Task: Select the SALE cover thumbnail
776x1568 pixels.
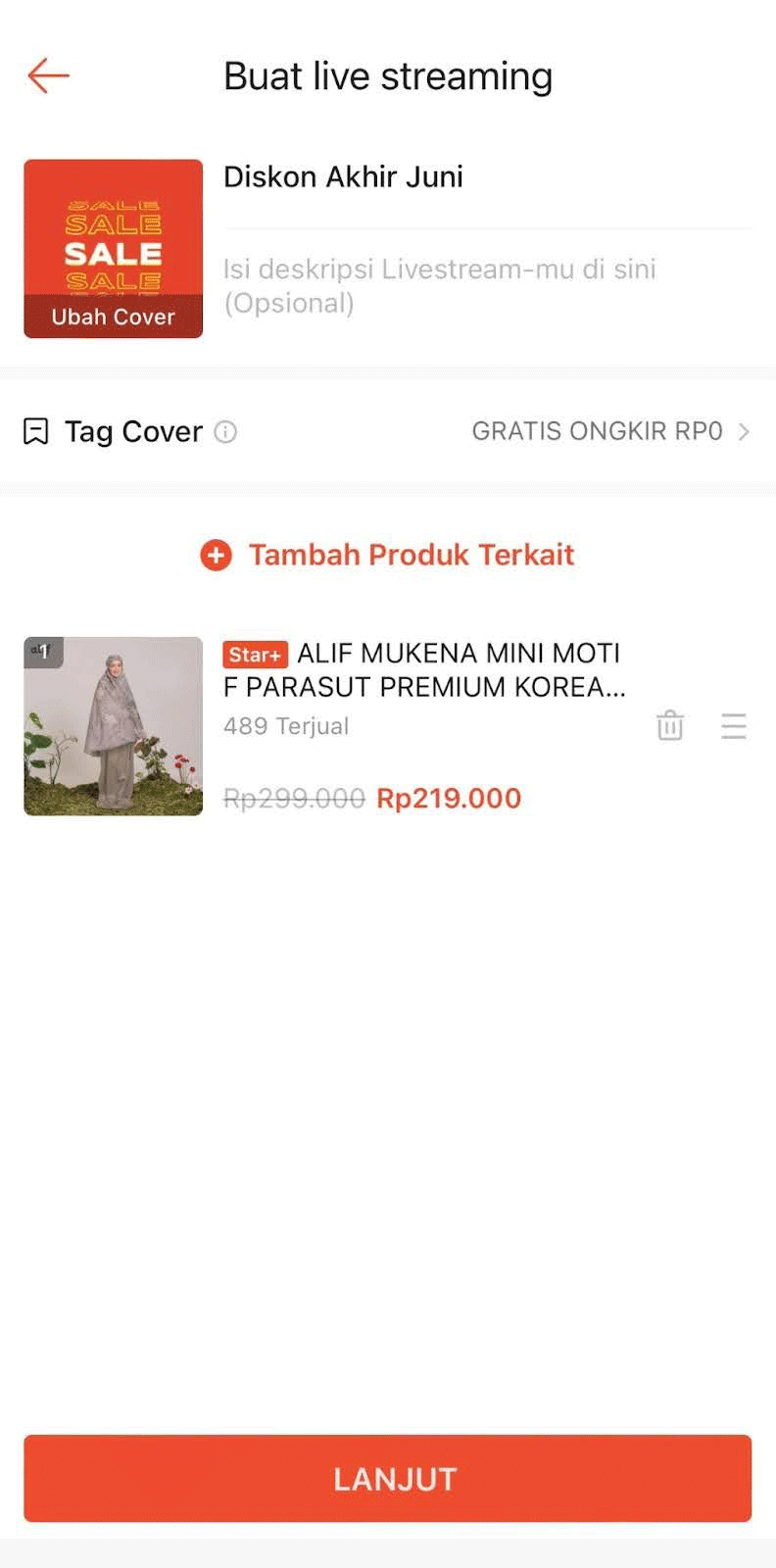Action: [113, 235]
